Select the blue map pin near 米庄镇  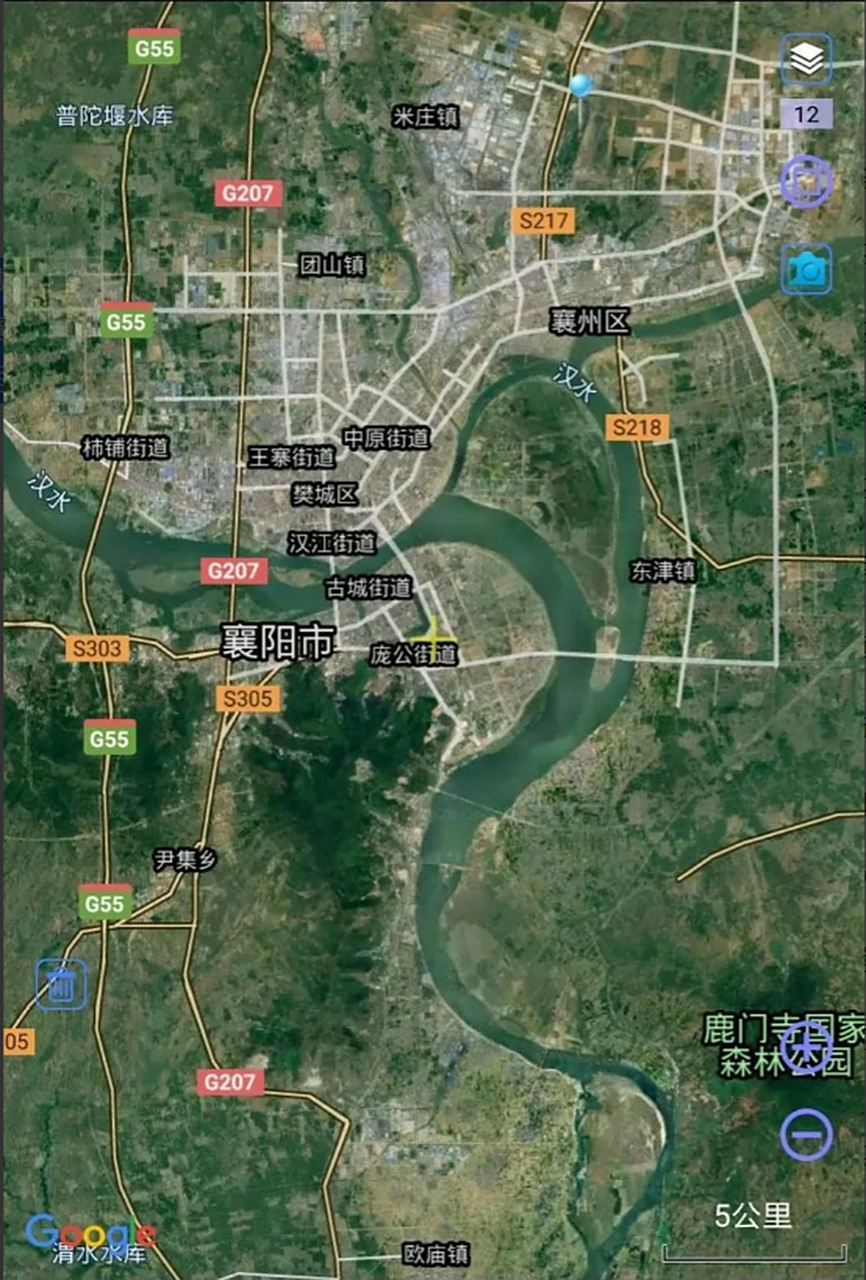581,82
